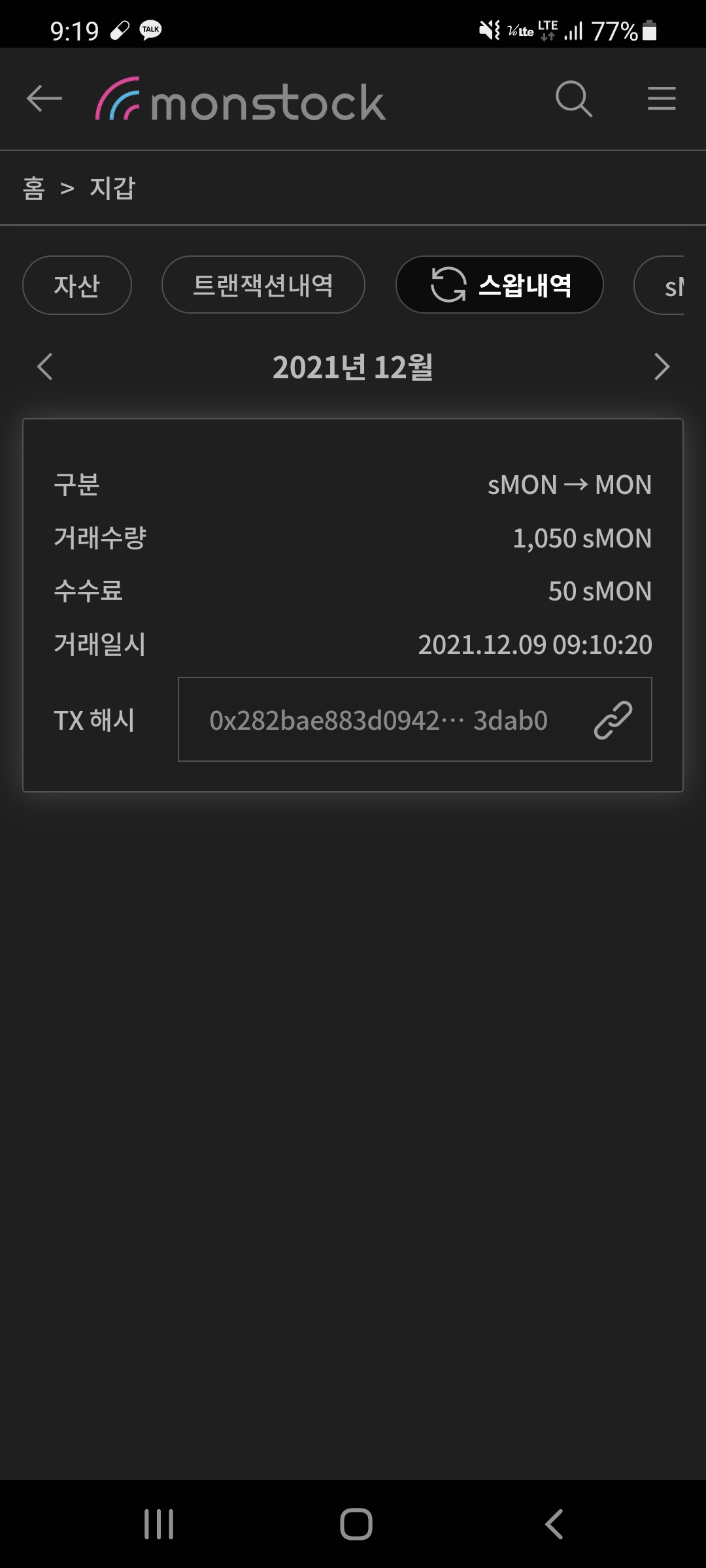The height and width of the screenshot is (1568, 706).
Task: Go back using the header arrow
Action: point(44,99)
